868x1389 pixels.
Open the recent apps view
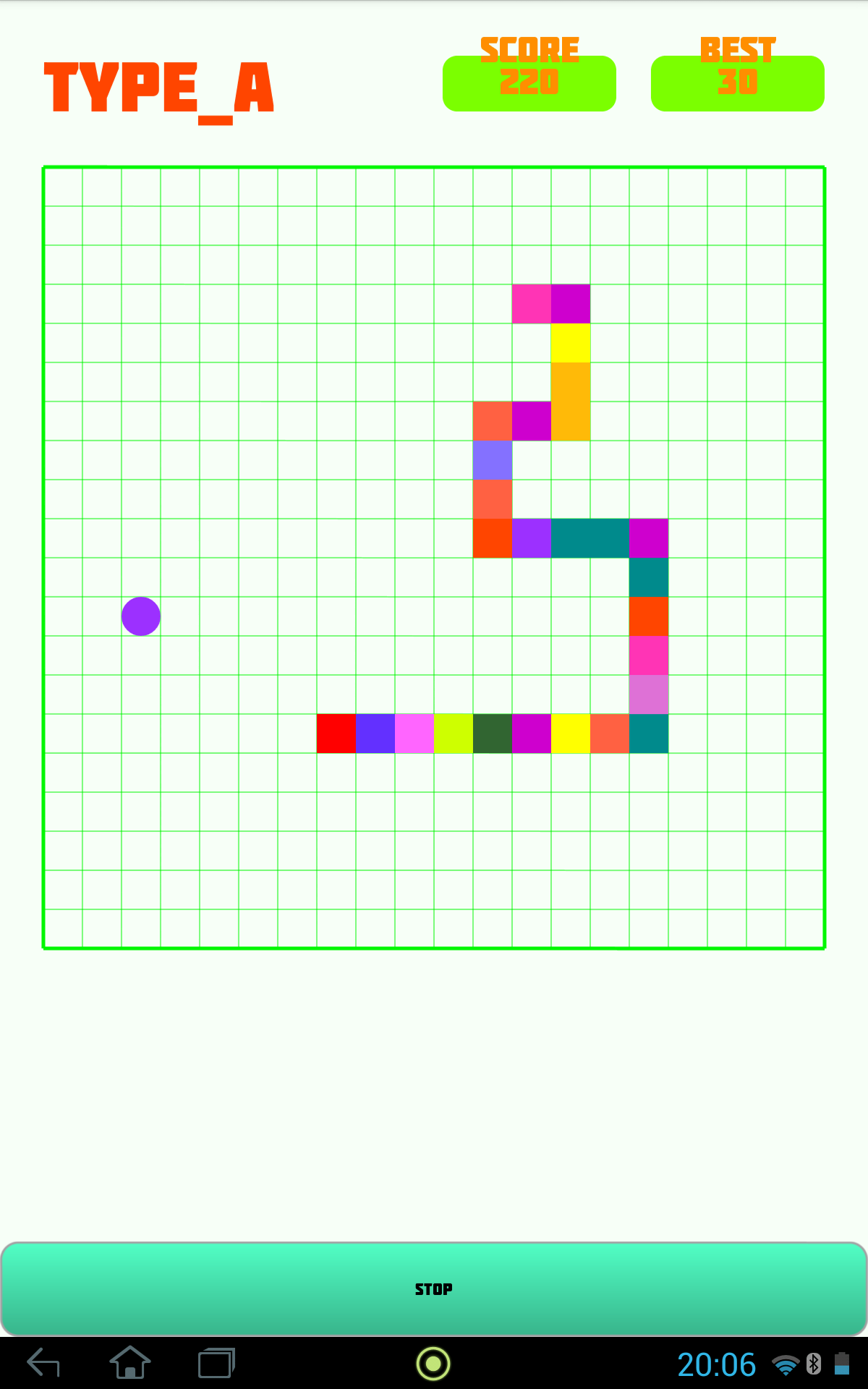point(216,1364)
